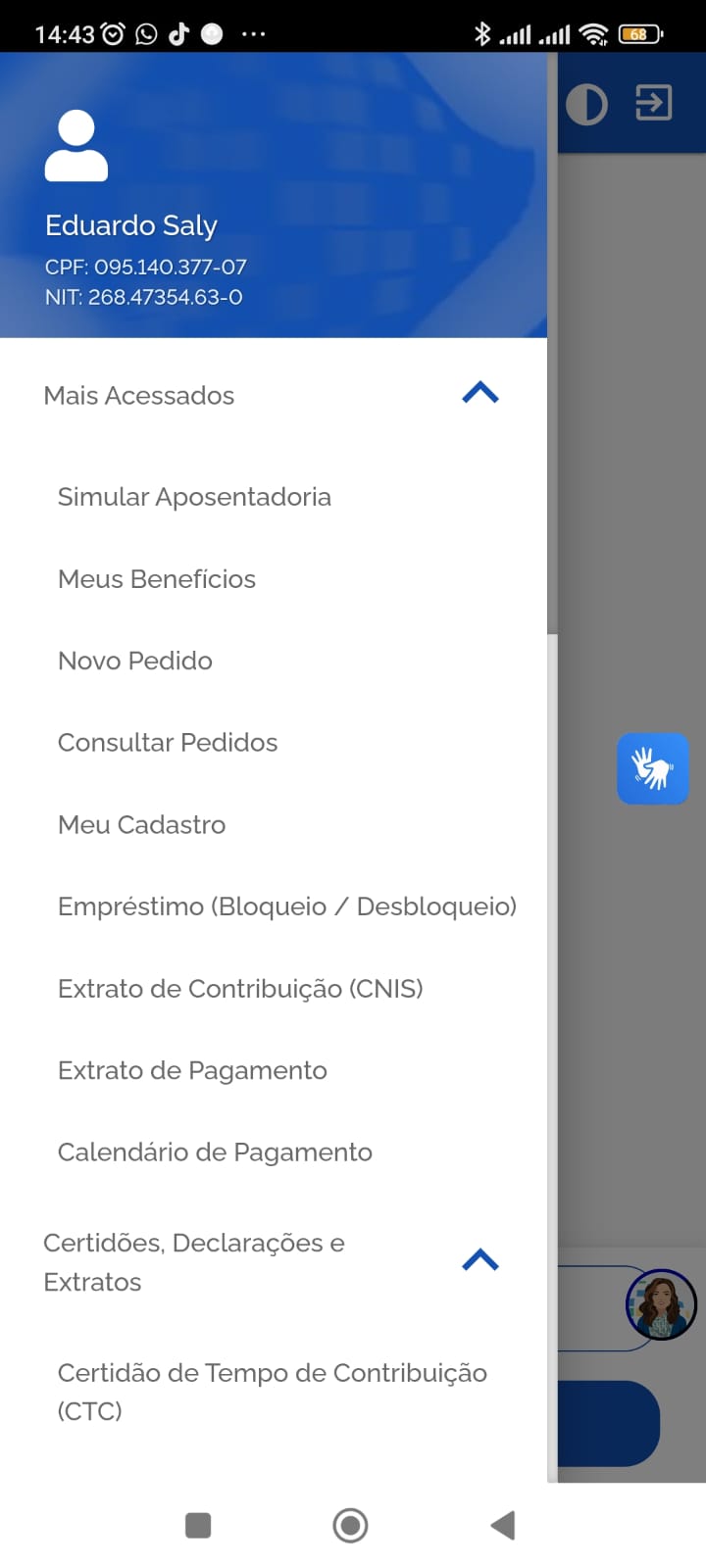Open Consultar Pedidos

click(168, 743)
